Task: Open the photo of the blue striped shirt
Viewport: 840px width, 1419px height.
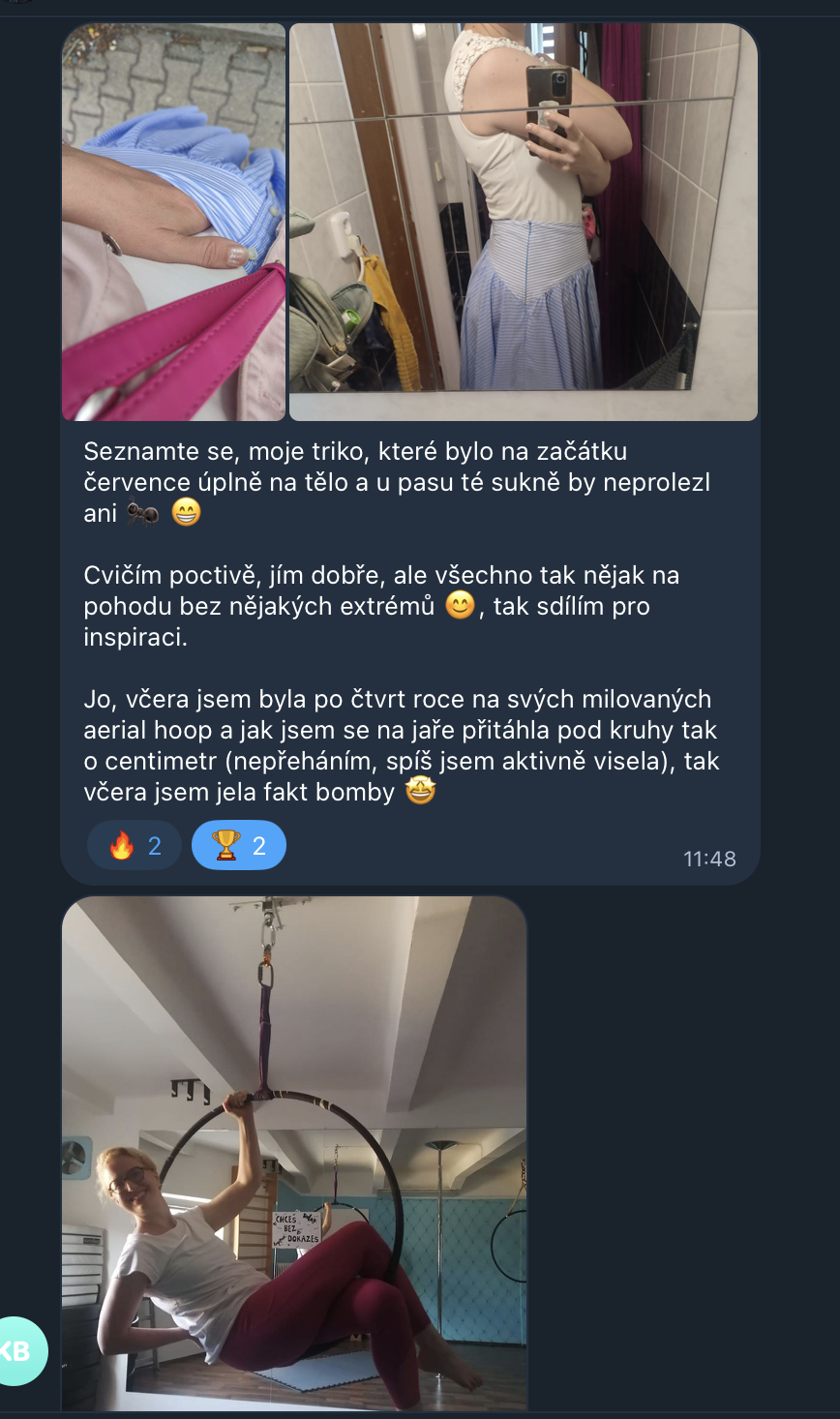Action: (173, 222)
